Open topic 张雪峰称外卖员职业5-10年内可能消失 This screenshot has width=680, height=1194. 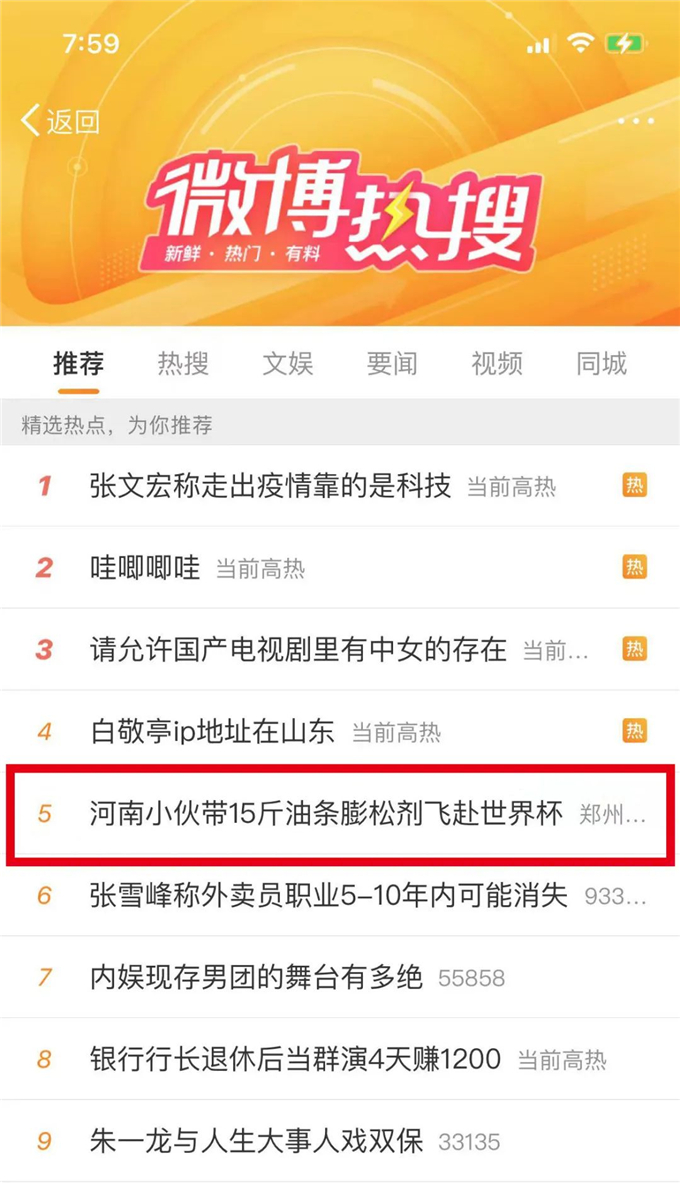(328, 894)
